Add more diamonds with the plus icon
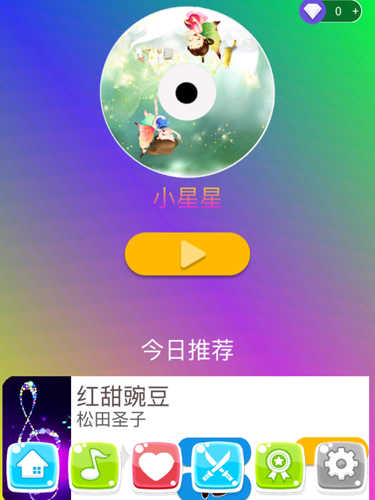This screenshot has width=375, height=500. [355, 11]
